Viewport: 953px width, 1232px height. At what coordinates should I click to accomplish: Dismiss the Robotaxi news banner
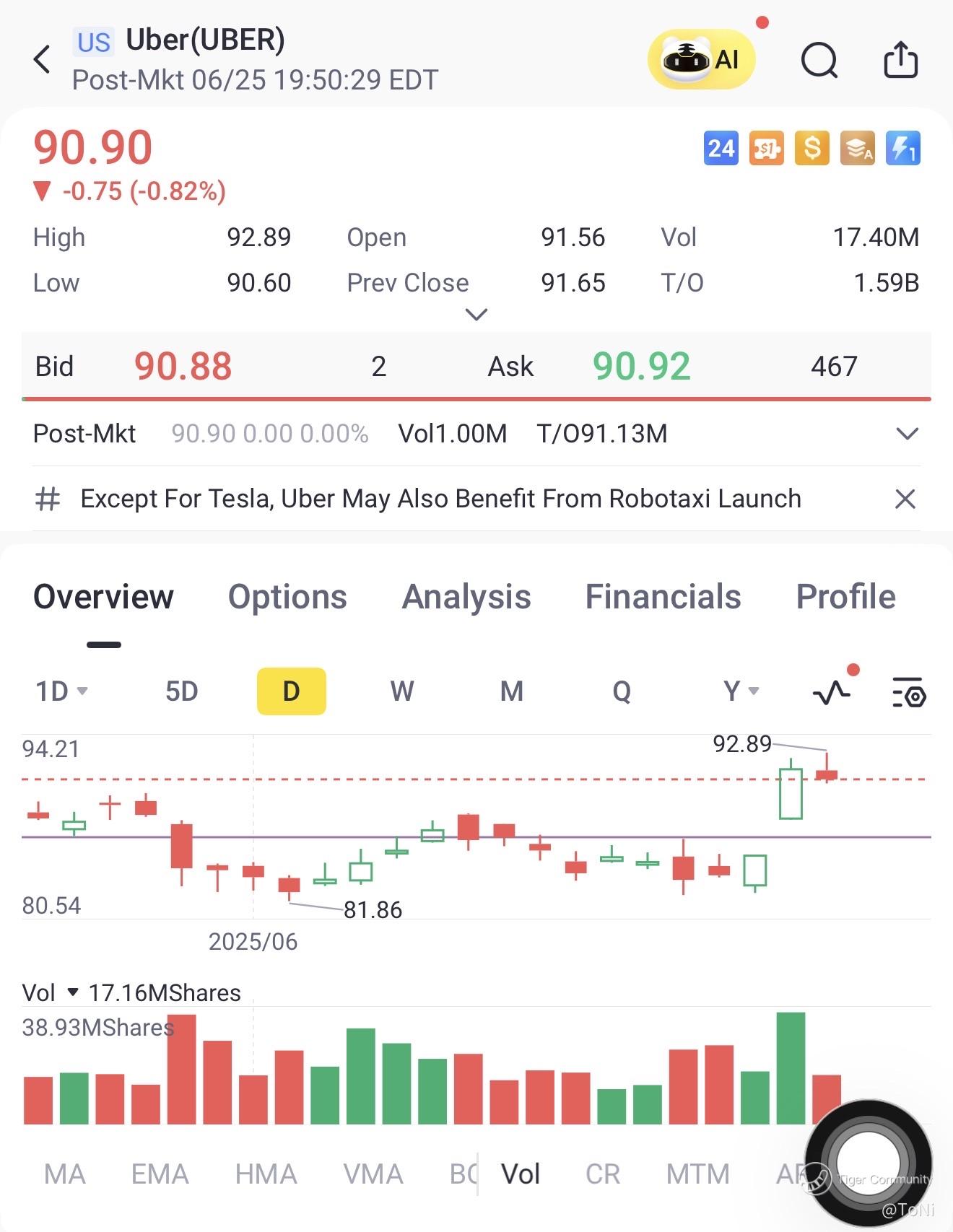point(905,499)
